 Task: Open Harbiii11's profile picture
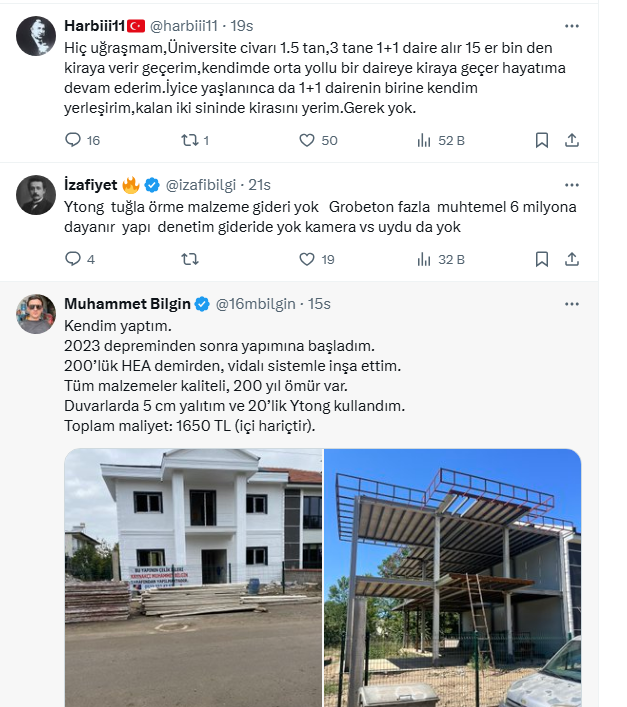37,35
